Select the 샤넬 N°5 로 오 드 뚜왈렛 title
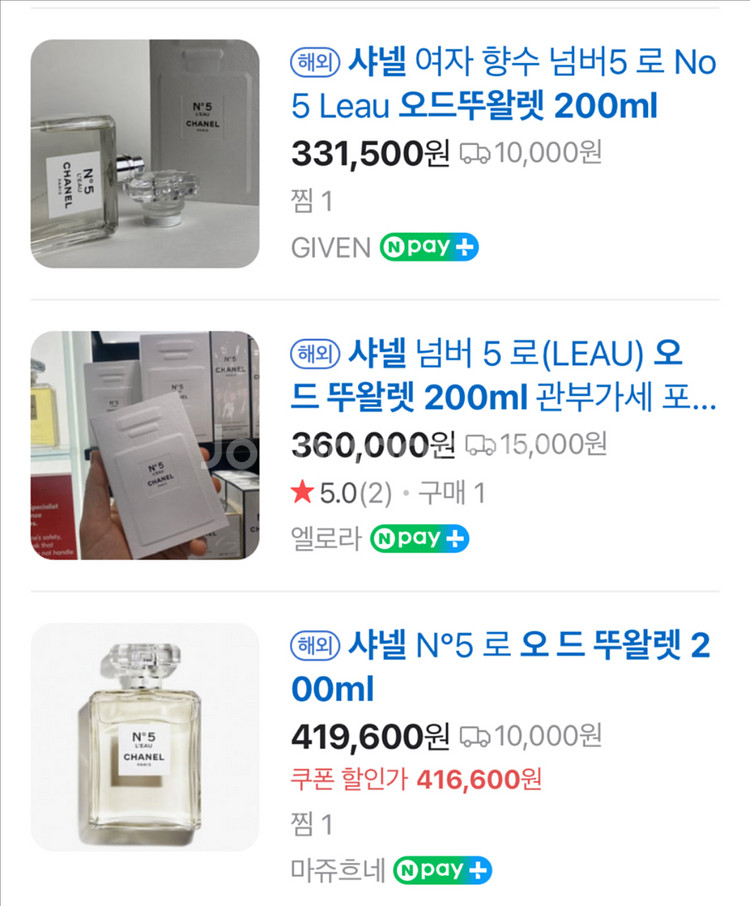The height and width of the screenshot is (906, 750). click(x=500, y=667)
